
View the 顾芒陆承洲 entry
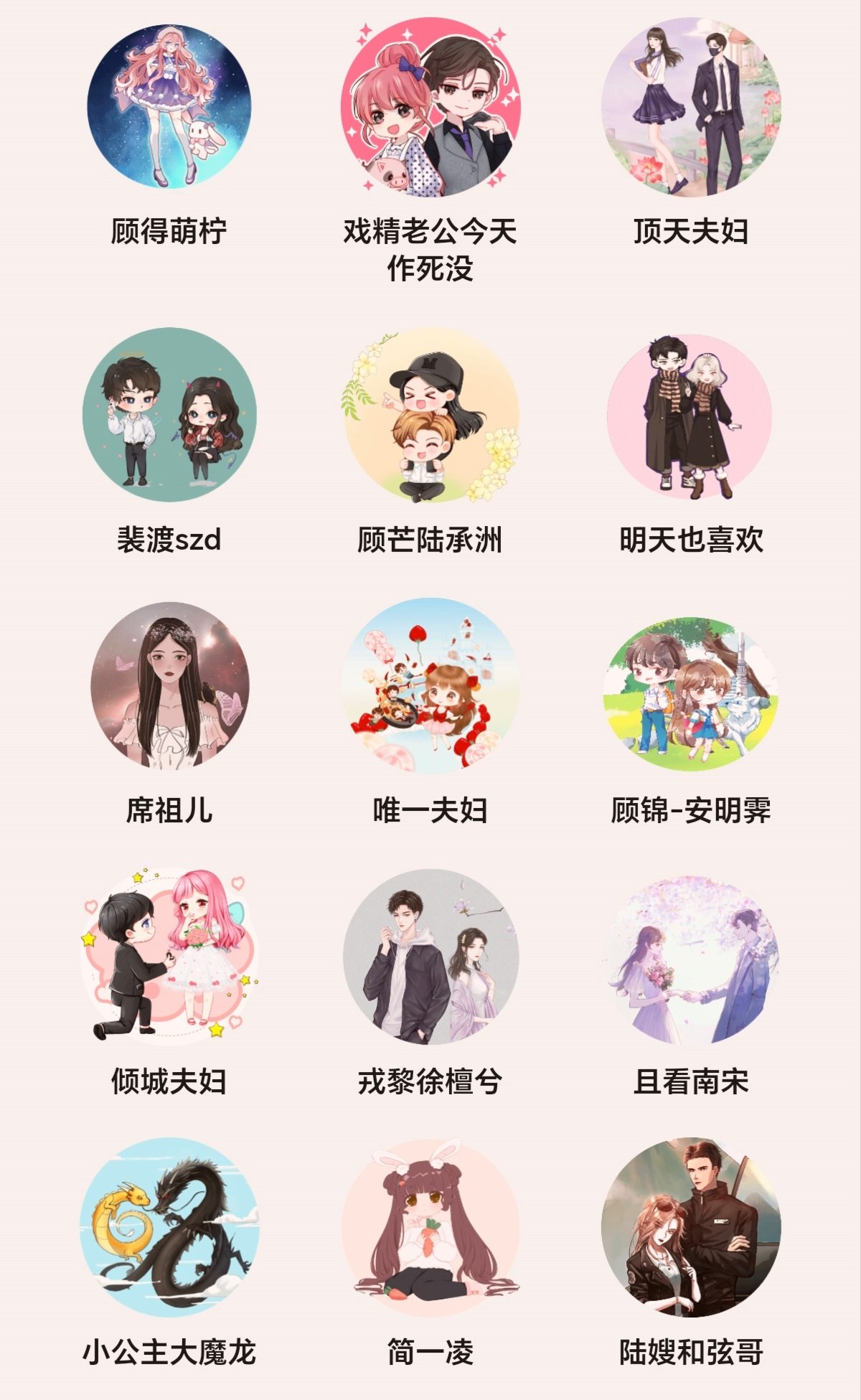point(430,415)
